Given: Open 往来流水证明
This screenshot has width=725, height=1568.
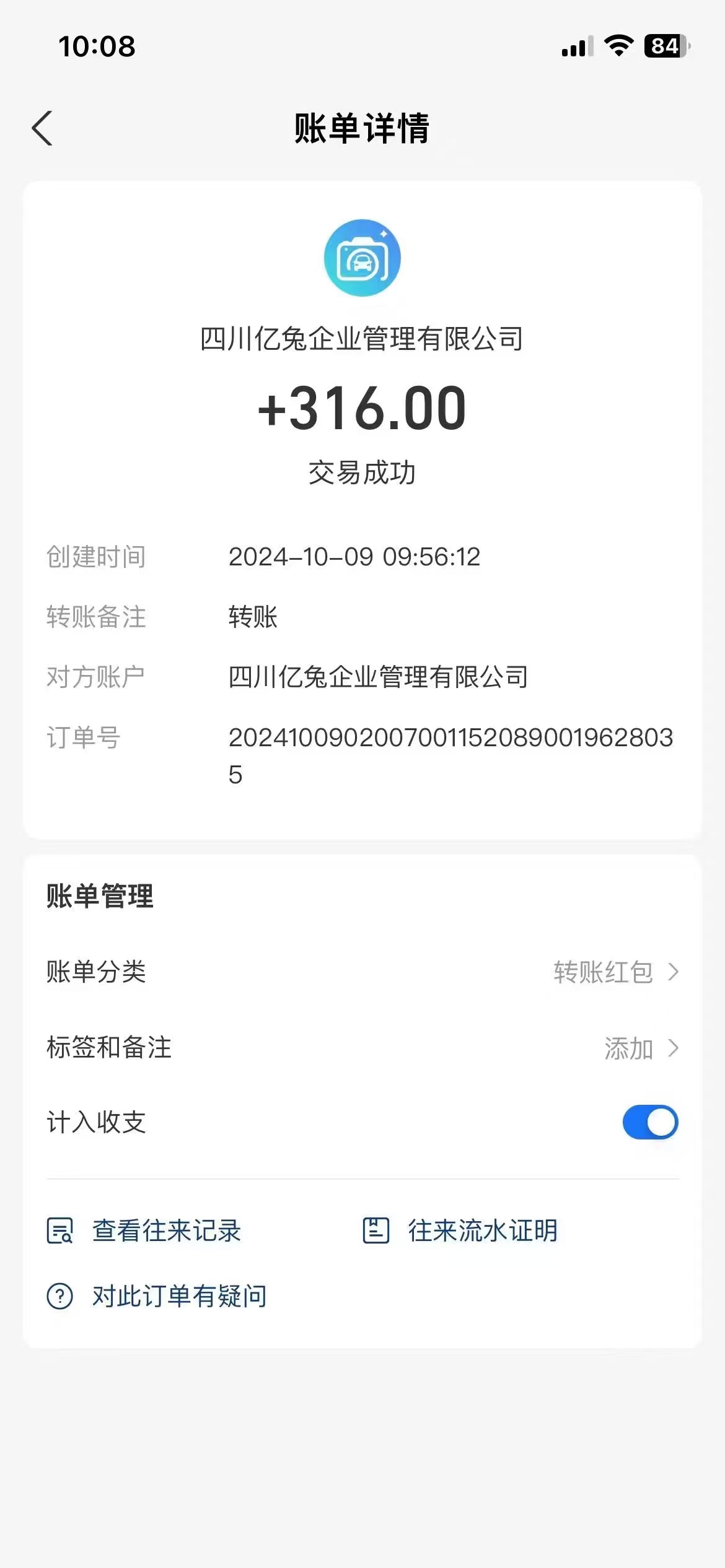Looking at the screenshot, I should 460,1230.
